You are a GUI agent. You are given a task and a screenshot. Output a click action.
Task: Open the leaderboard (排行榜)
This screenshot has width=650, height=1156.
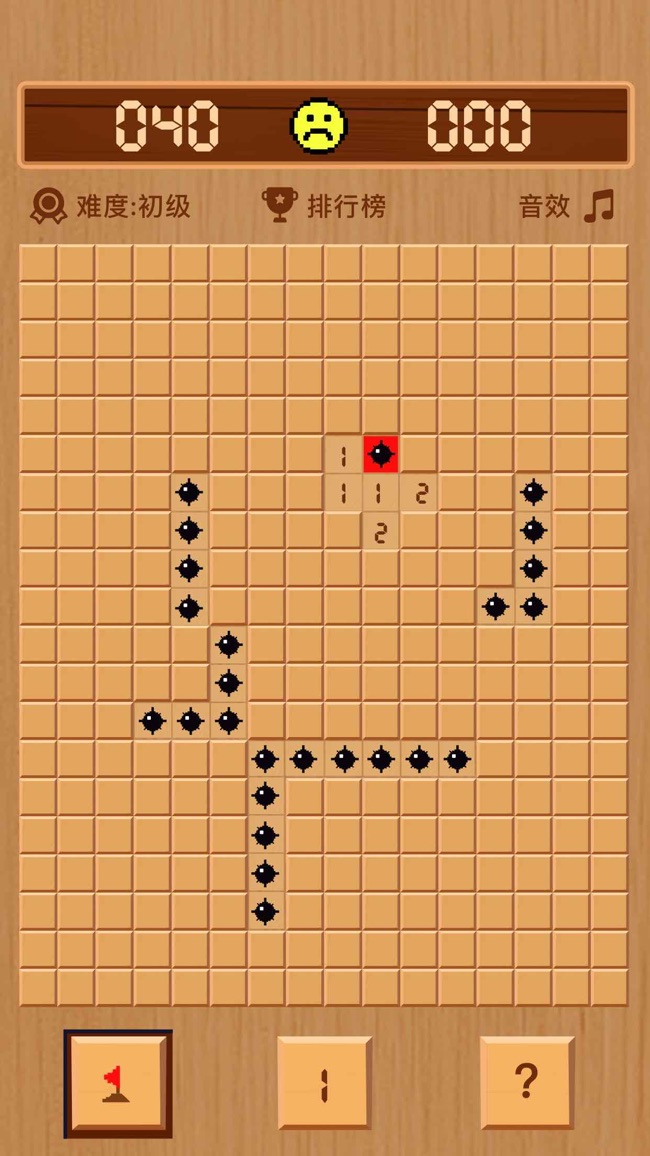(x=325, y=207)
